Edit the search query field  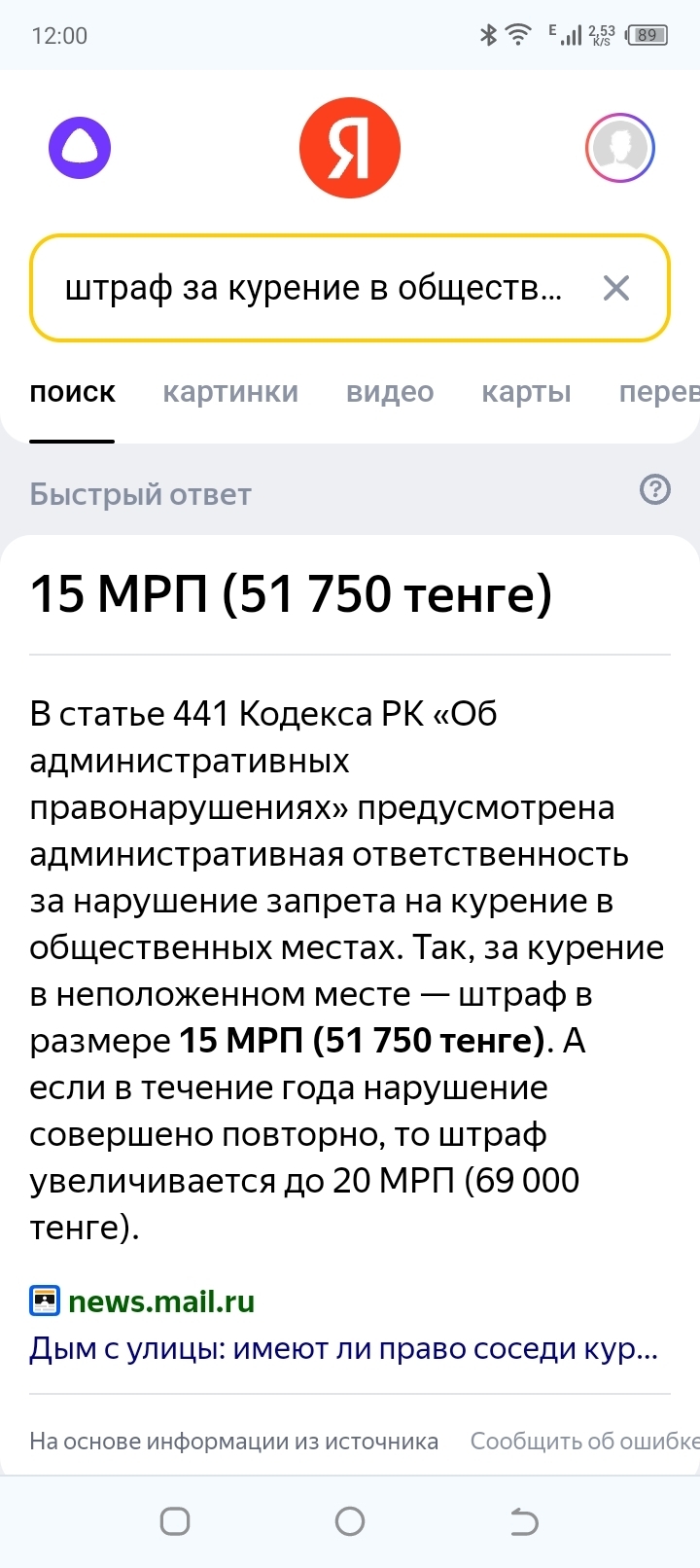point(313,288)
